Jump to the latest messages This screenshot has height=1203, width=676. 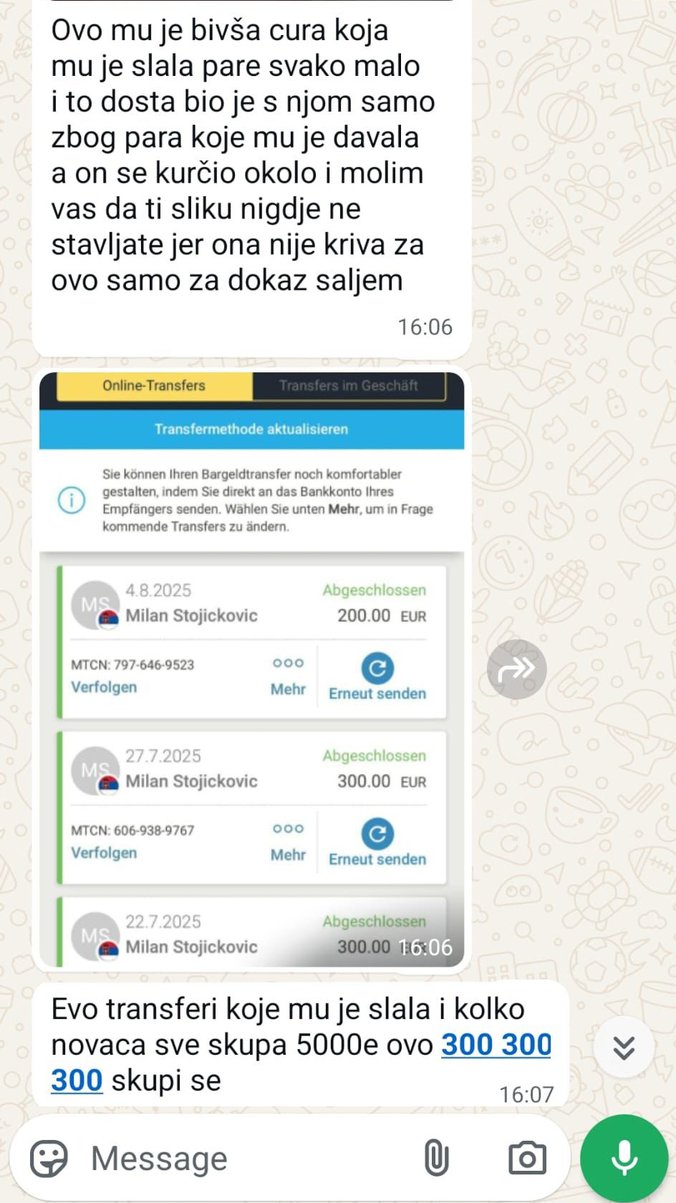click(624, 1047)
